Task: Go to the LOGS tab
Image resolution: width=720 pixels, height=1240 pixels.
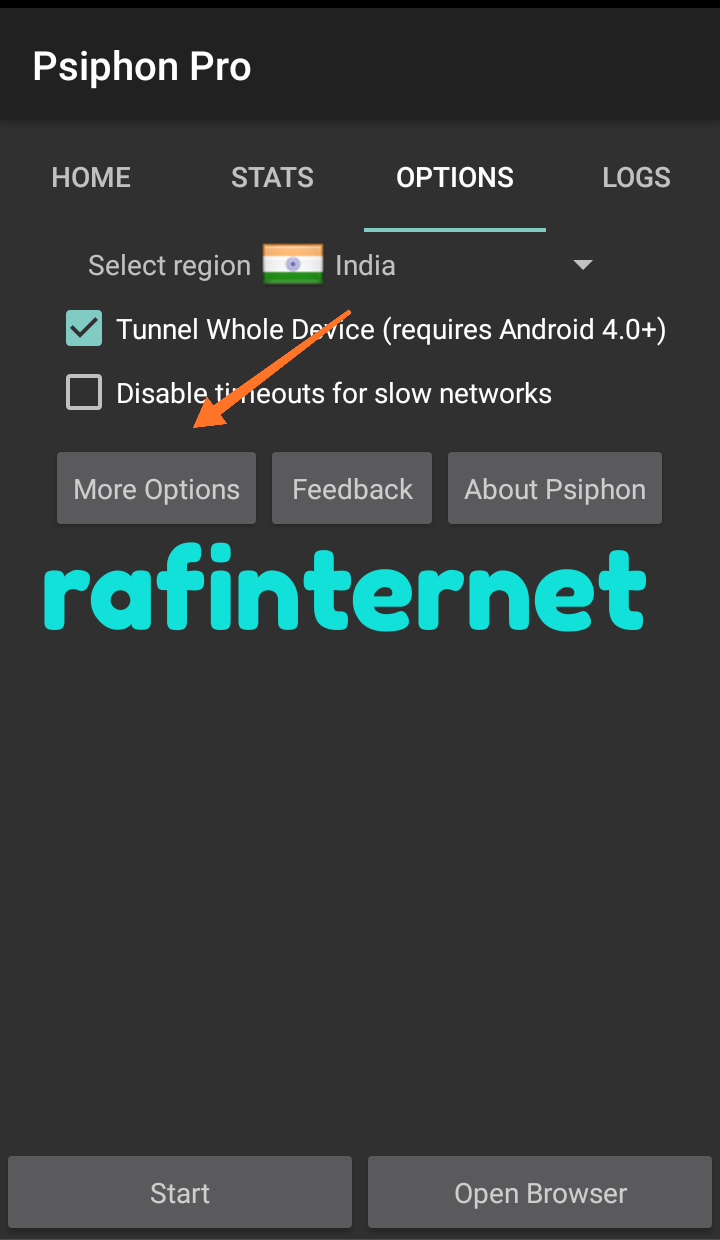Action: [x=636, y=178]
